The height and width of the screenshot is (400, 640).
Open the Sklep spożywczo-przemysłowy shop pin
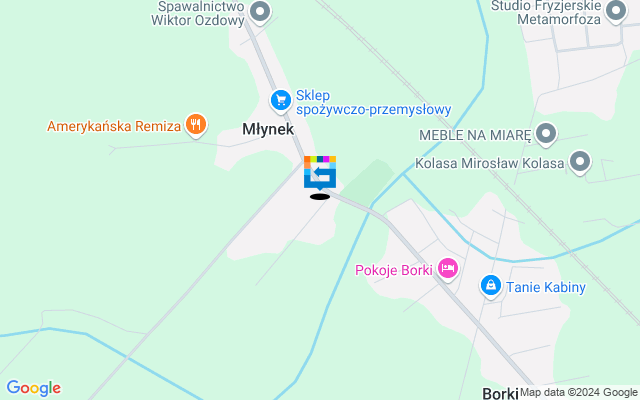click(x=281, y=100)
